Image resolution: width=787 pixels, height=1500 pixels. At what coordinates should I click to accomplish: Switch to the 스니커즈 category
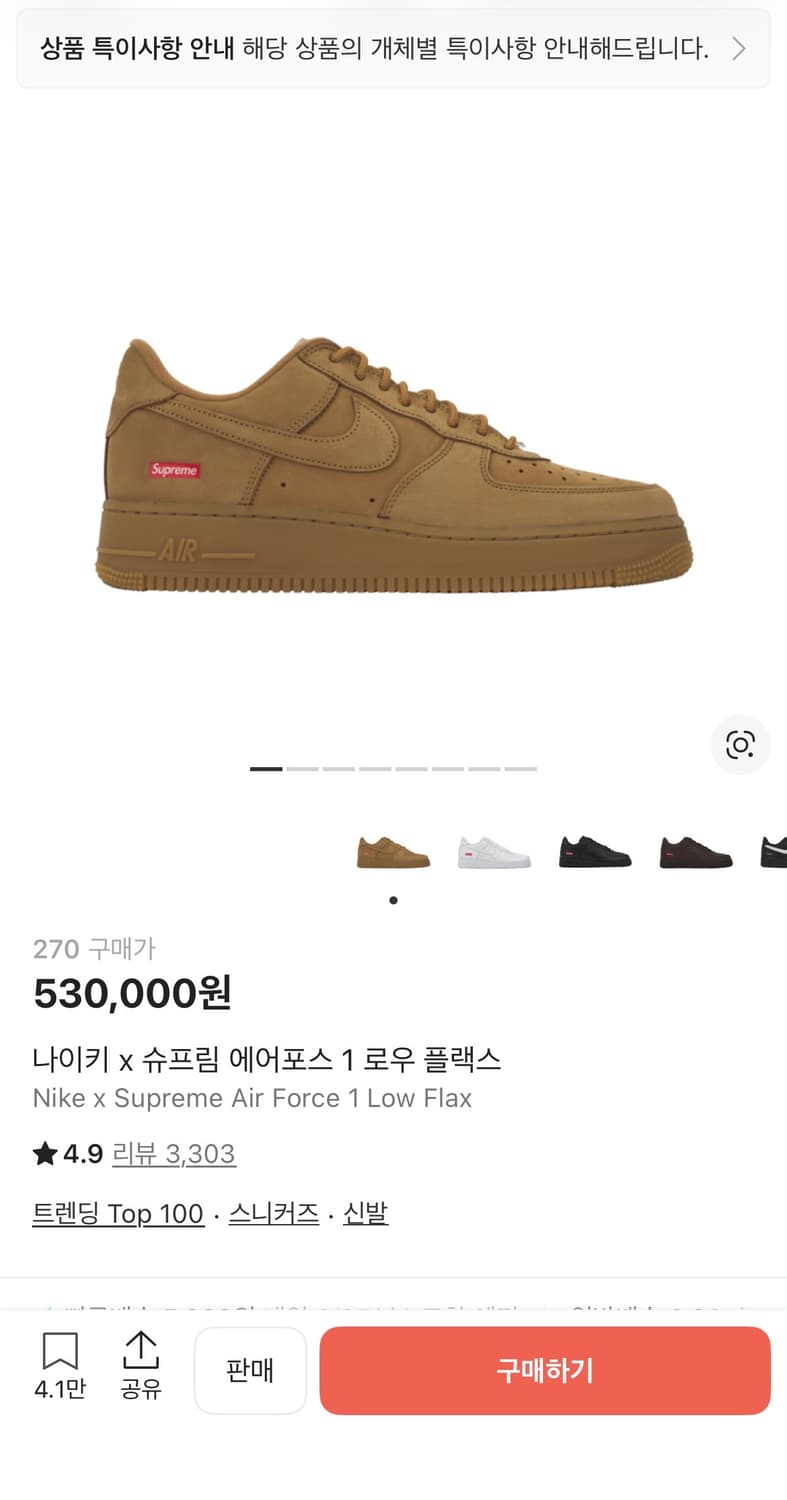[x=272, y=1213]
